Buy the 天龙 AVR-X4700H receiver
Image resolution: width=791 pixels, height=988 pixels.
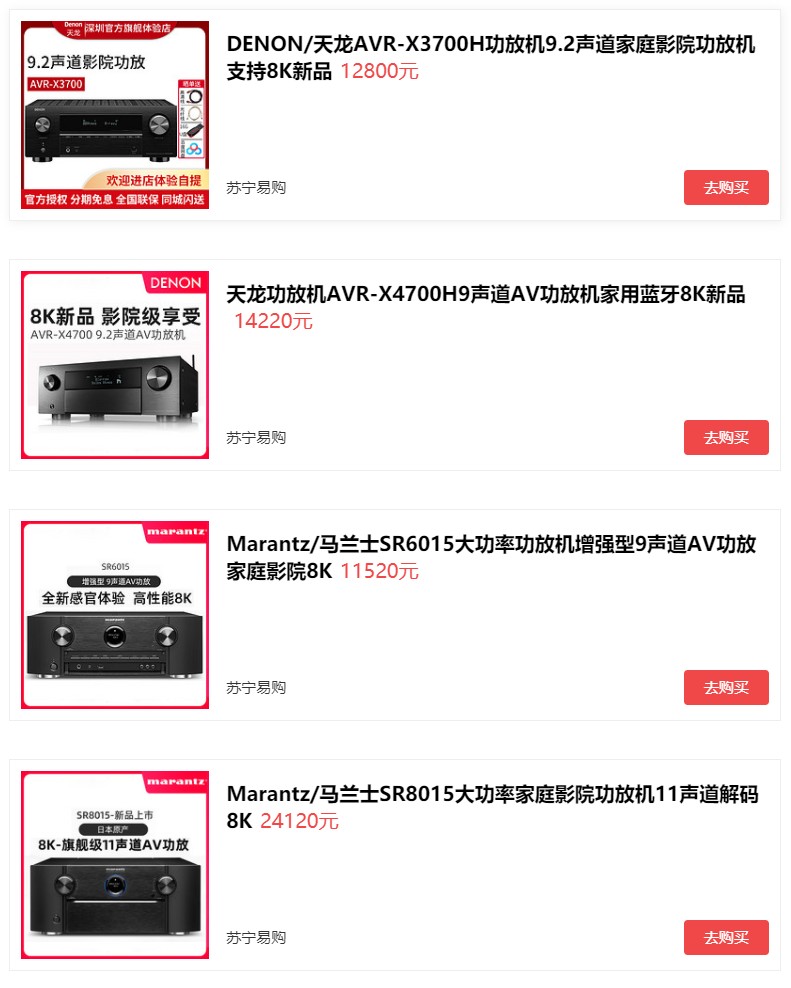pos(726,438)
